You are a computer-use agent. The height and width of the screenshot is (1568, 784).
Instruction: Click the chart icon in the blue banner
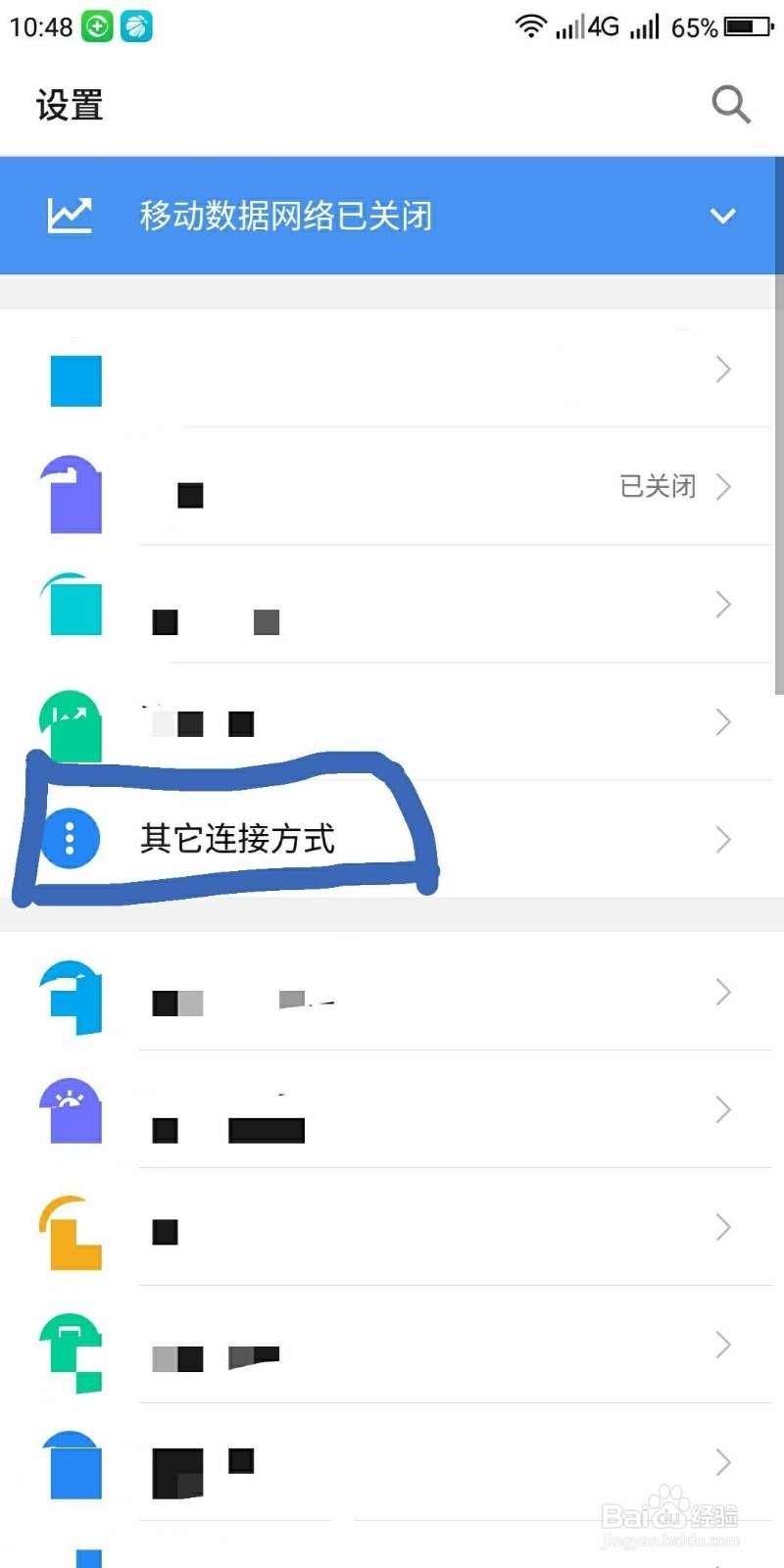click(69, 216)
